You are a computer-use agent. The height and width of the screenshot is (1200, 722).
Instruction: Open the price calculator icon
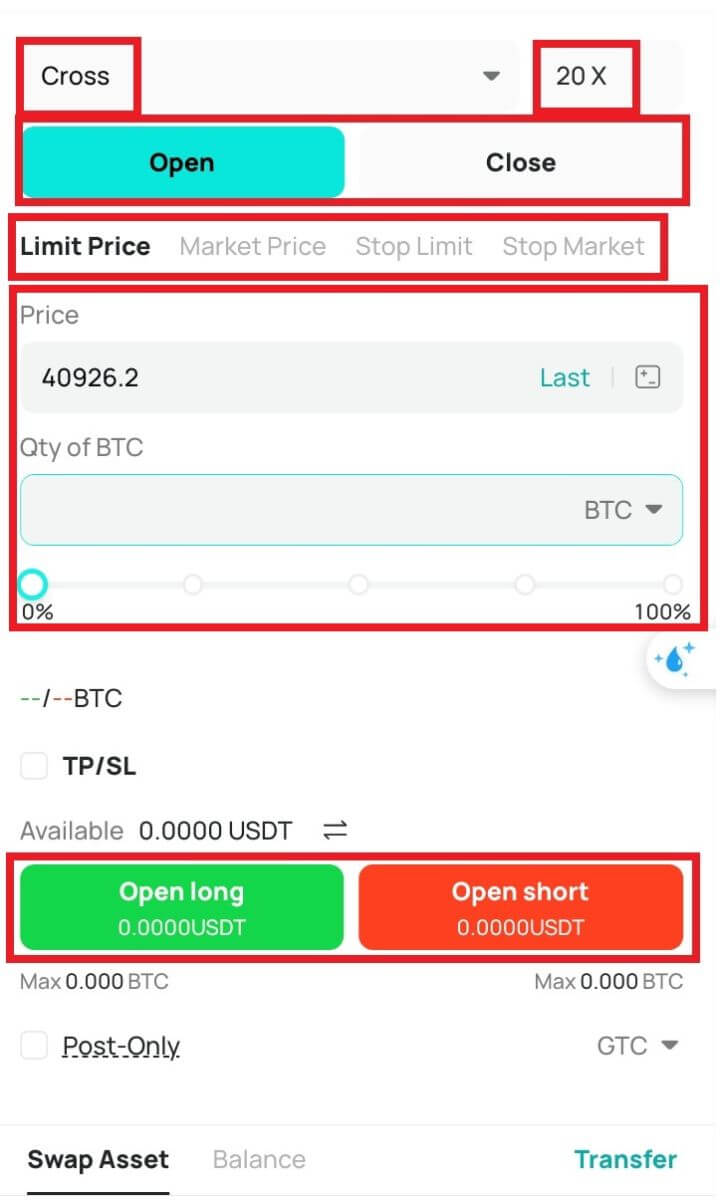coord(648,378)
